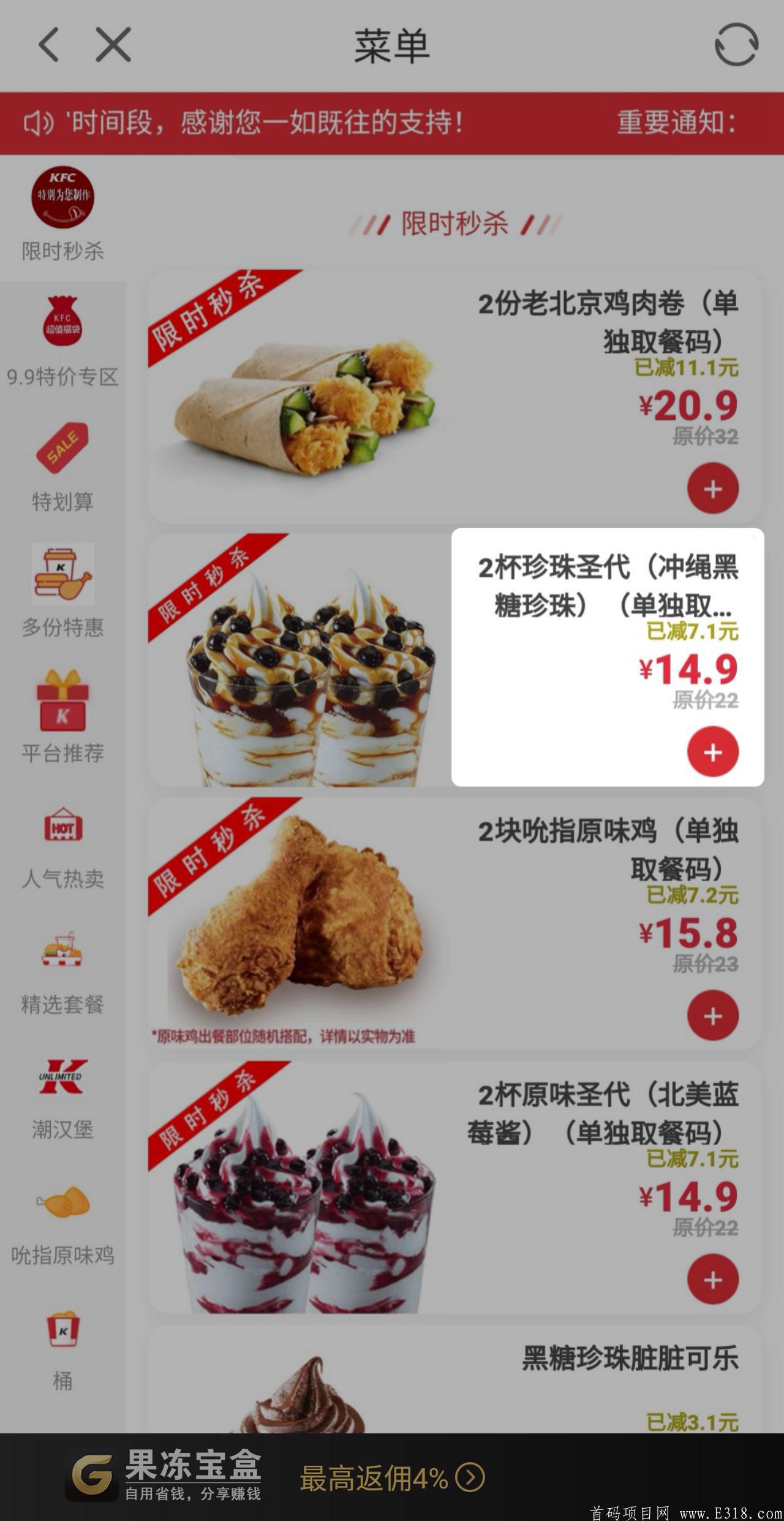Image resolution: width=784 pixels, height=1521 pixels.
Task: Refresh the menu page
Action: [x=736, y=45]
